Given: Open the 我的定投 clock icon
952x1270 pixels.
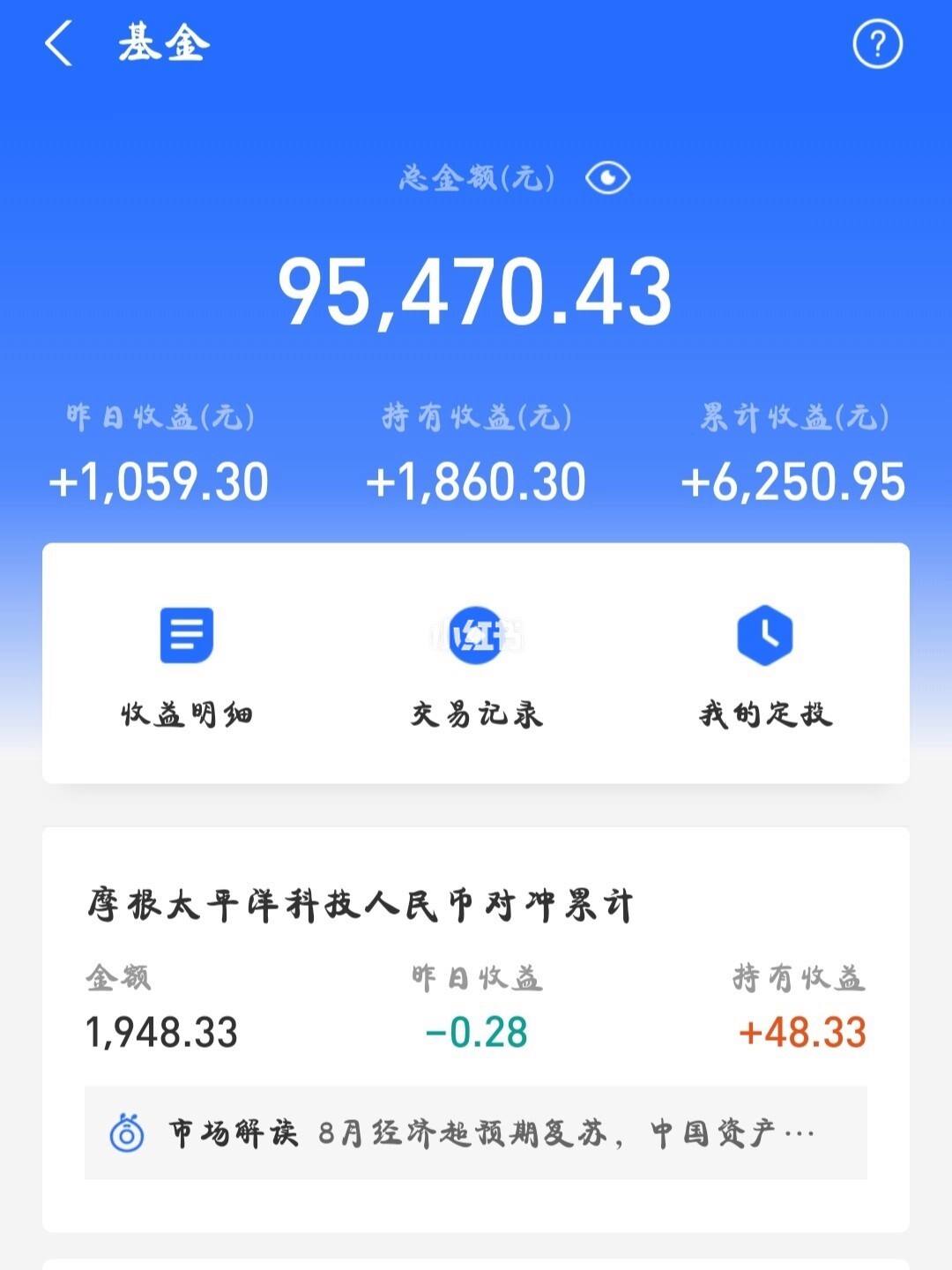Looking at the screenshot, I should 765,635.
